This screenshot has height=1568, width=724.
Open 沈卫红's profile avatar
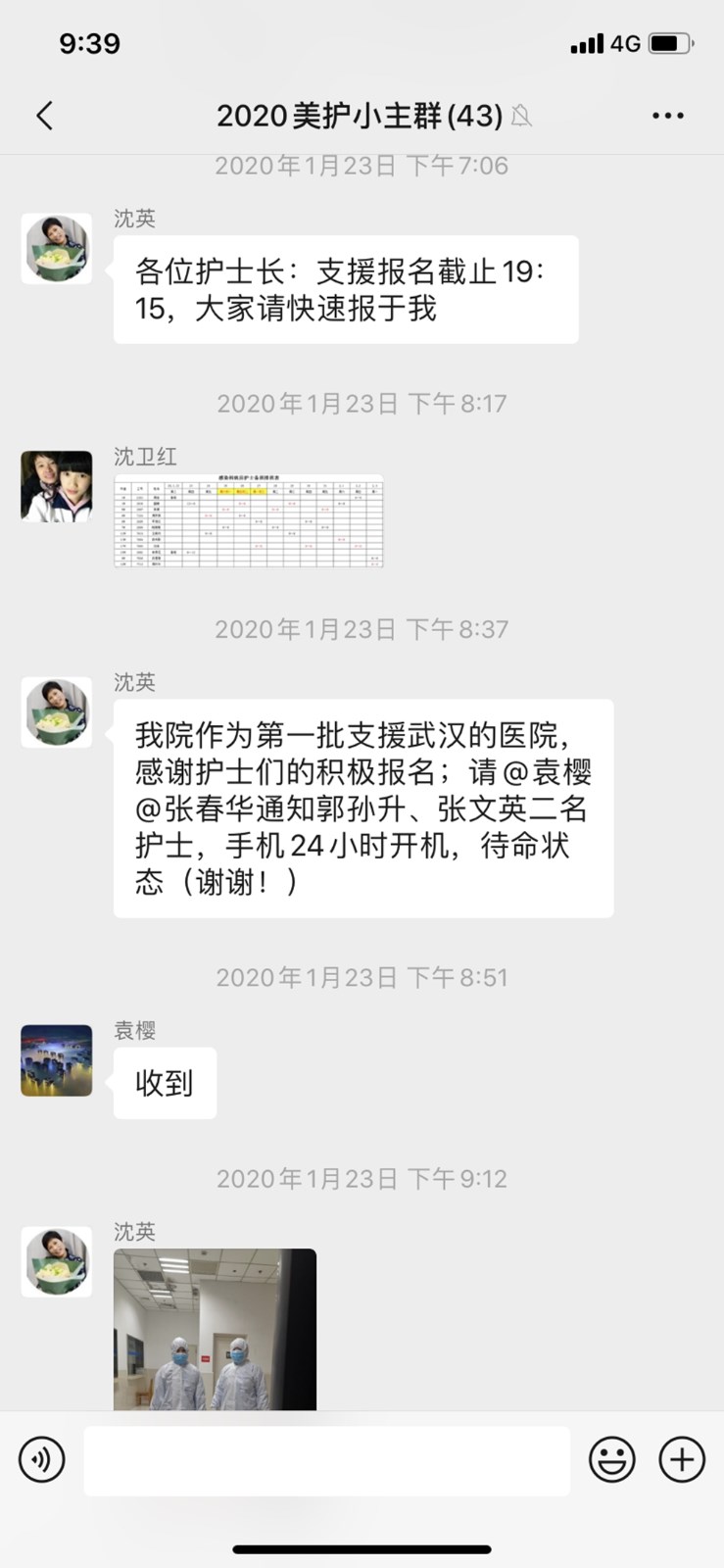(57, 486)
